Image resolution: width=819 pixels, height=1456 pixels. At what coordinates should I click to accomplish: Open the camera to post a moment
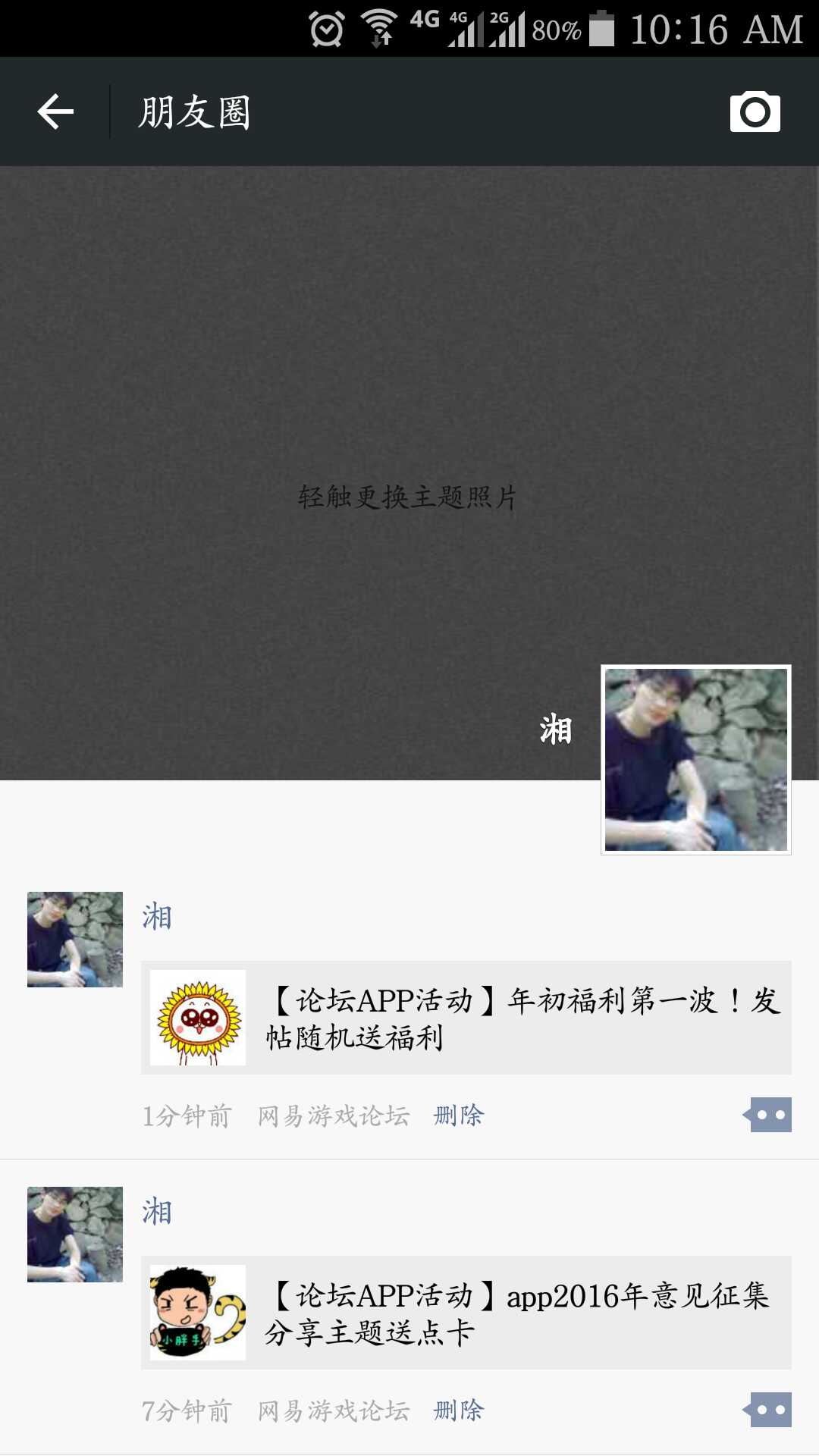755,112
